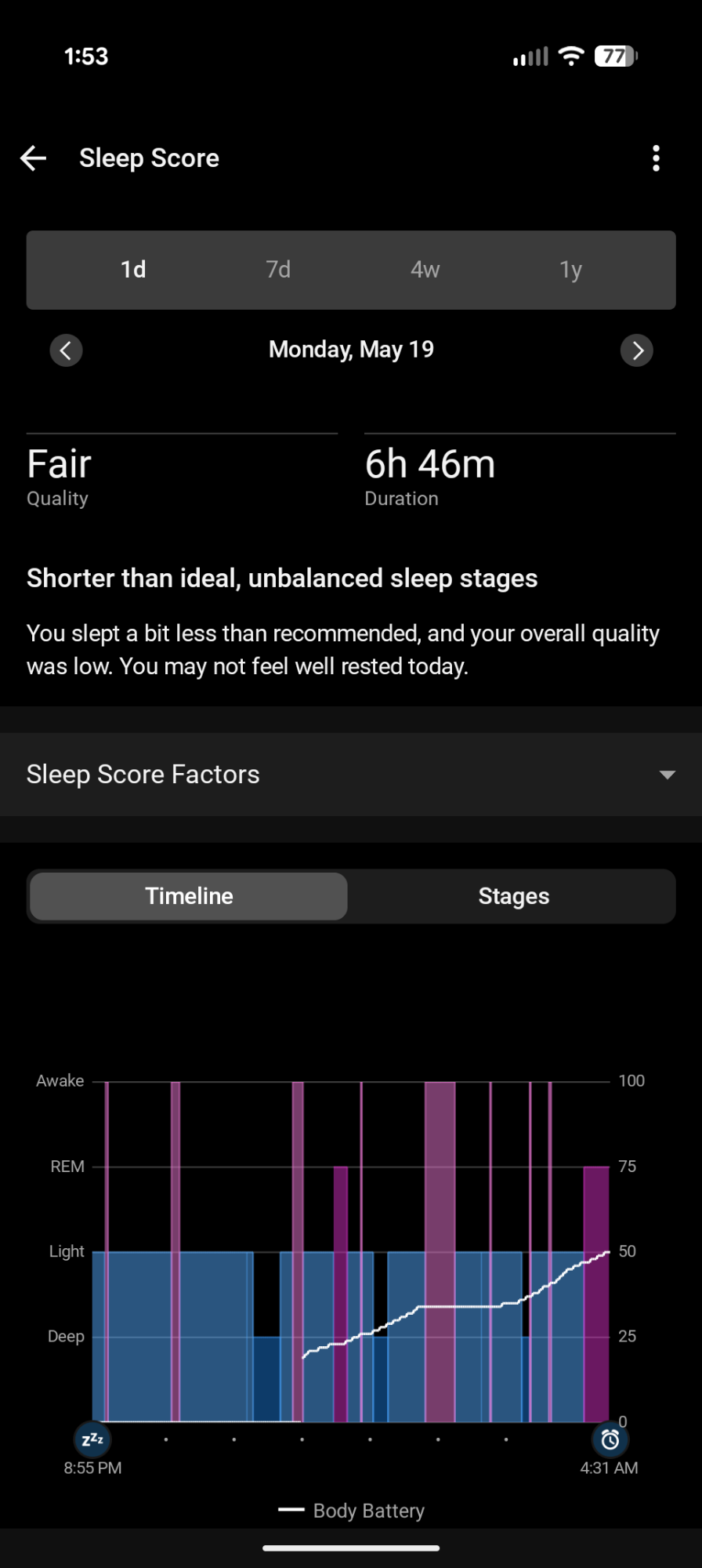Switch to the 7d view
The image size is (702, 1568).
(x=278, y=270)
